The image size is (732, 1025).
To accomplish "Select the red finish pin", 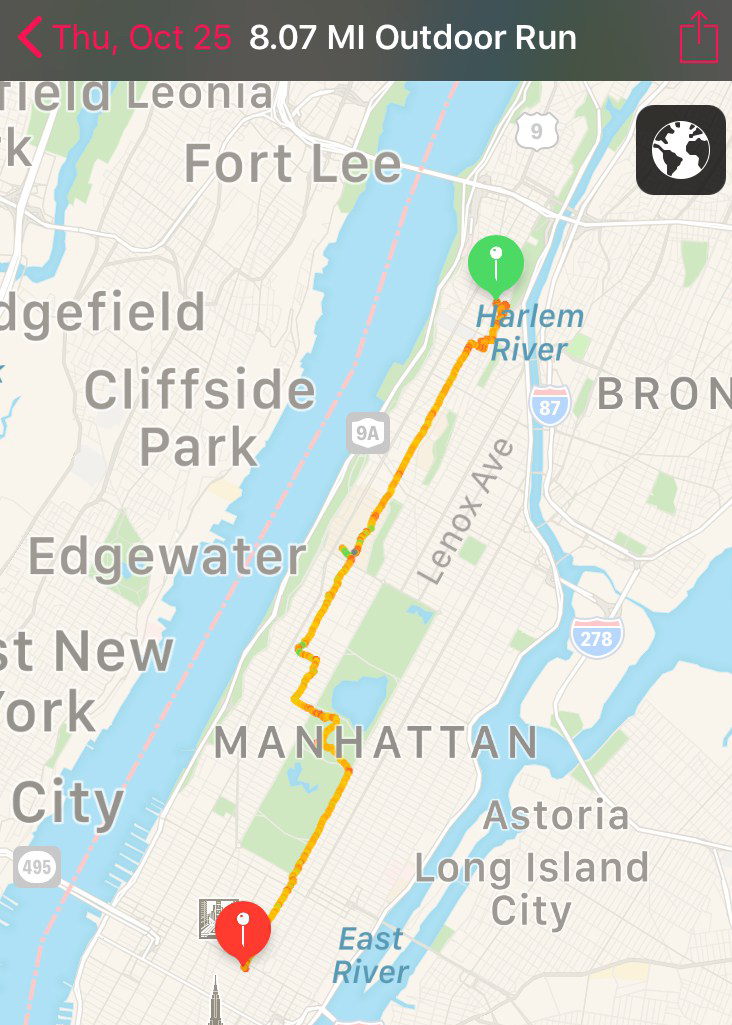I will click(x=243, y=929).
